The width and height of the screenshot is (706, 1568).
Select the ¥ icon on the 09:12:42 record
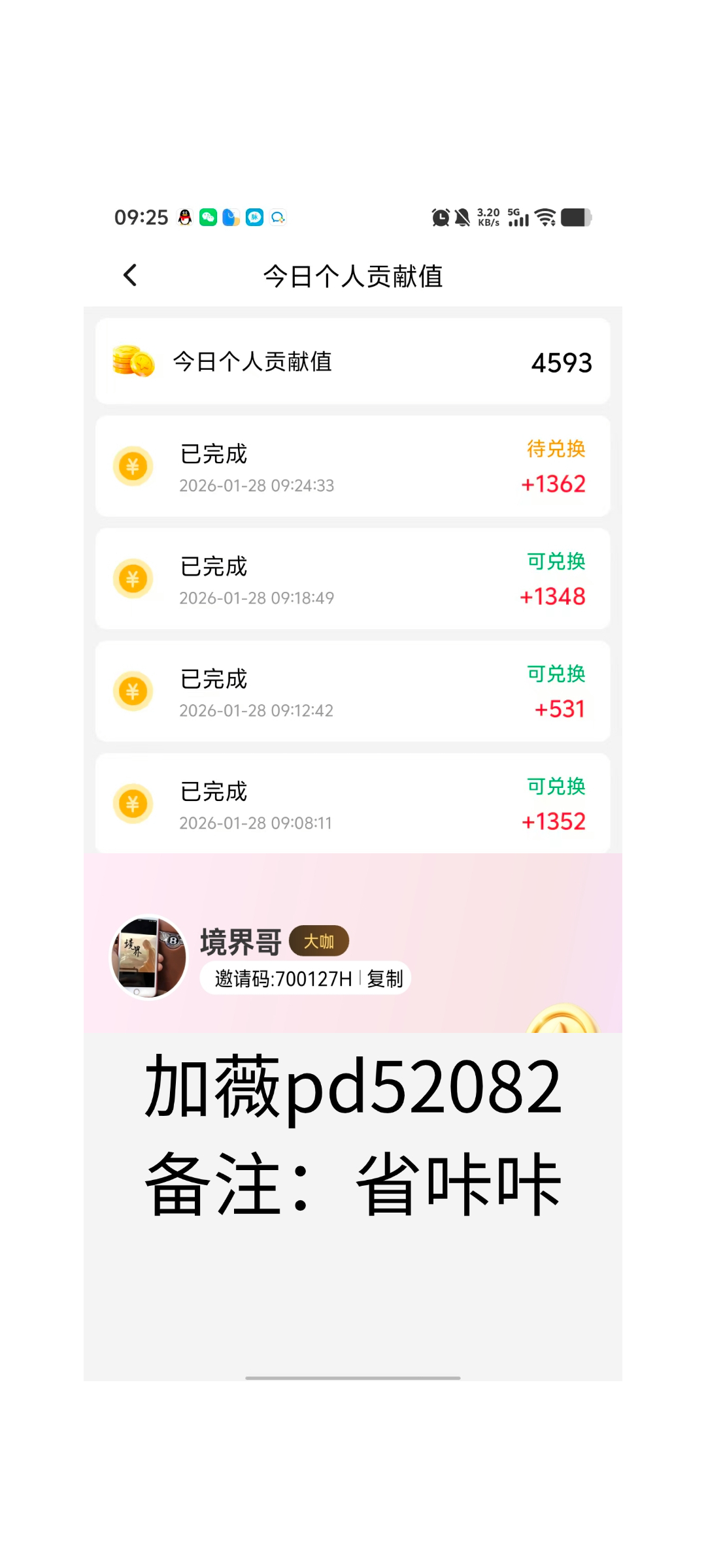(133, 691)
